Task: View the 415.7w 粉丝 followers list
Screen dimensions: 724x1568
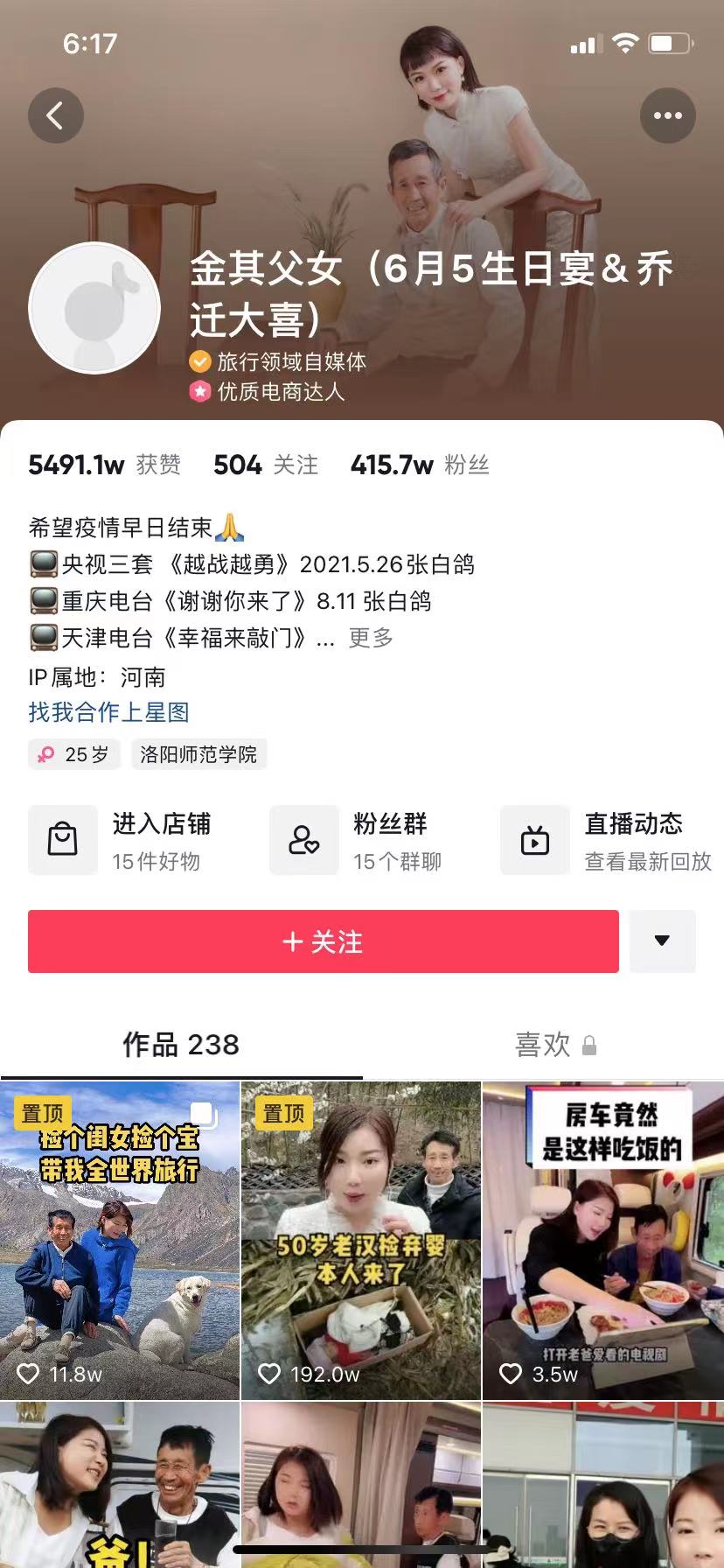Action: coord(420,465)
